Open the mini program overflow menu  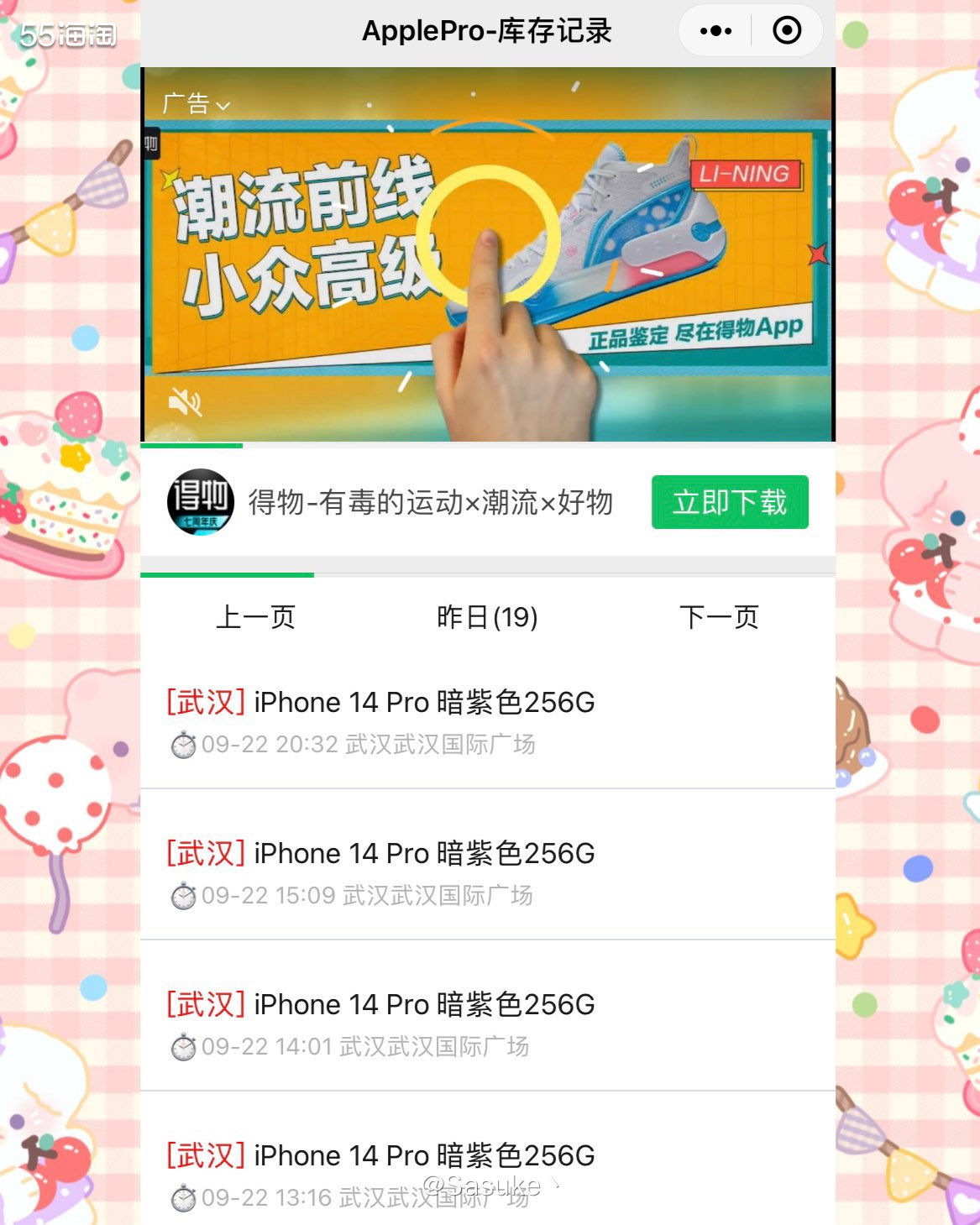coord(715,31)
